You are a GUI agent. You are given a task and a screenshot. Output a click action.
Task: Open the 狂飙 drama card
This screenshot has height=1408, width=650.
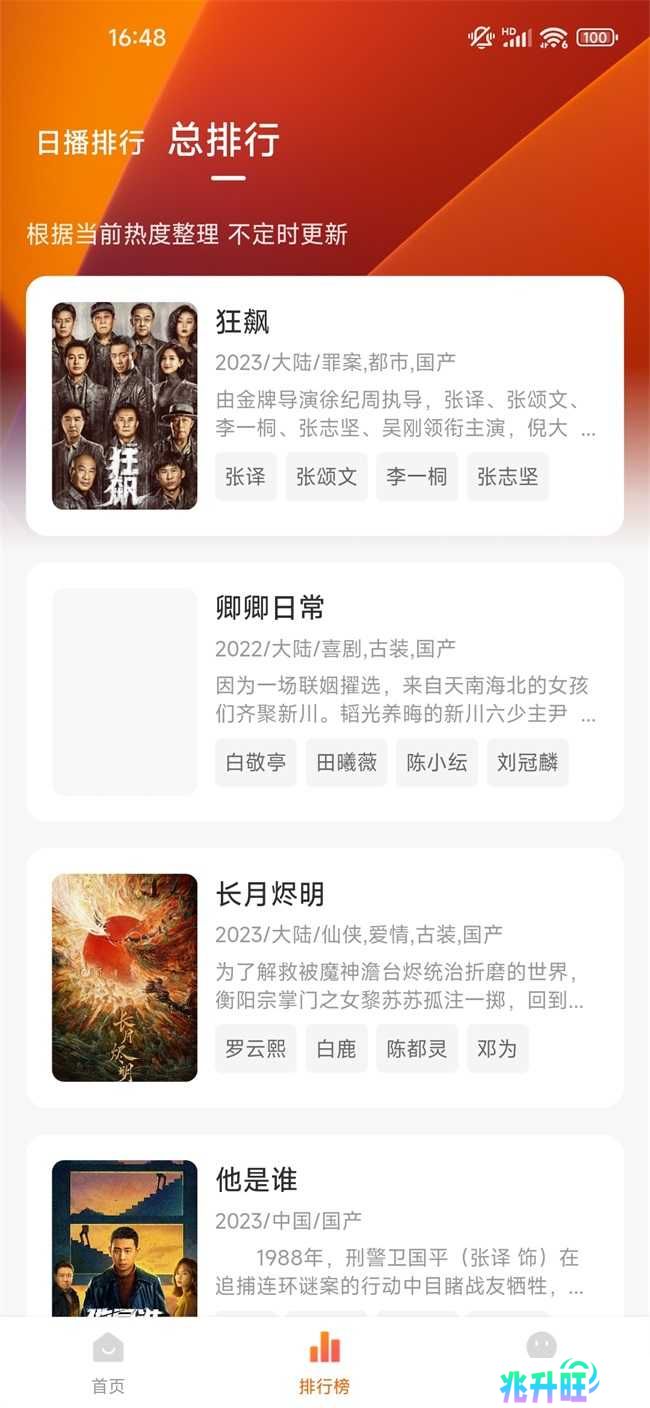tap(325, 406)
